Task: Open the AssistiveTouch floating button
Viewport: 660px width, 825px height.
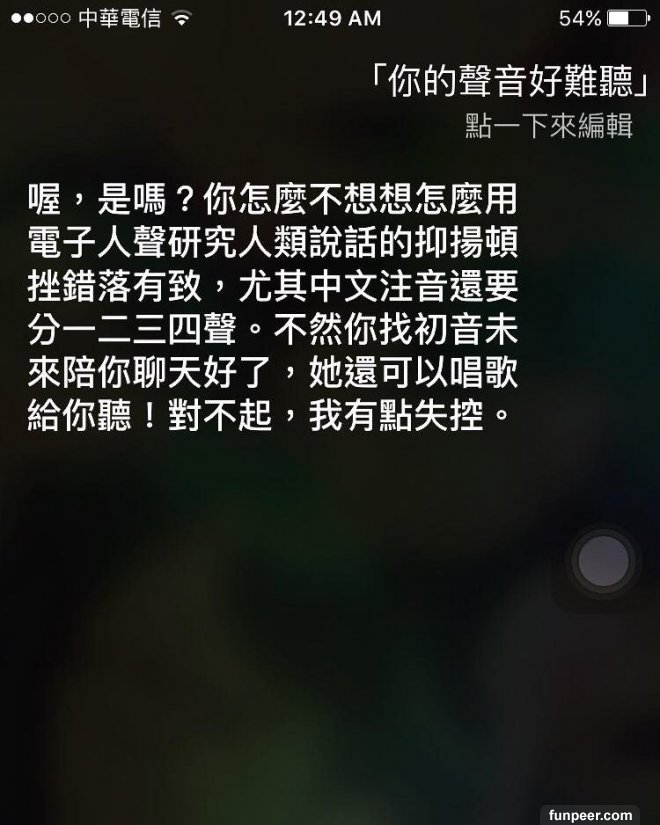Action: [604, 562]
